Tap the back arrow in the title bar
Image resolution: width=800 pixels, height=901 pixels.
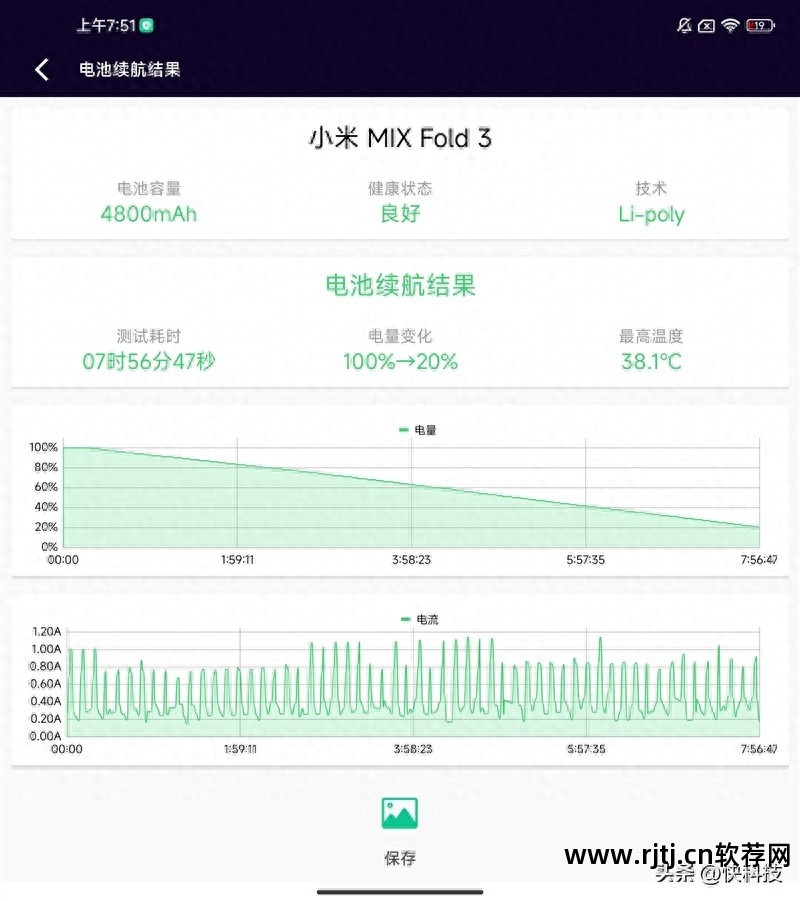click(41, 68)
